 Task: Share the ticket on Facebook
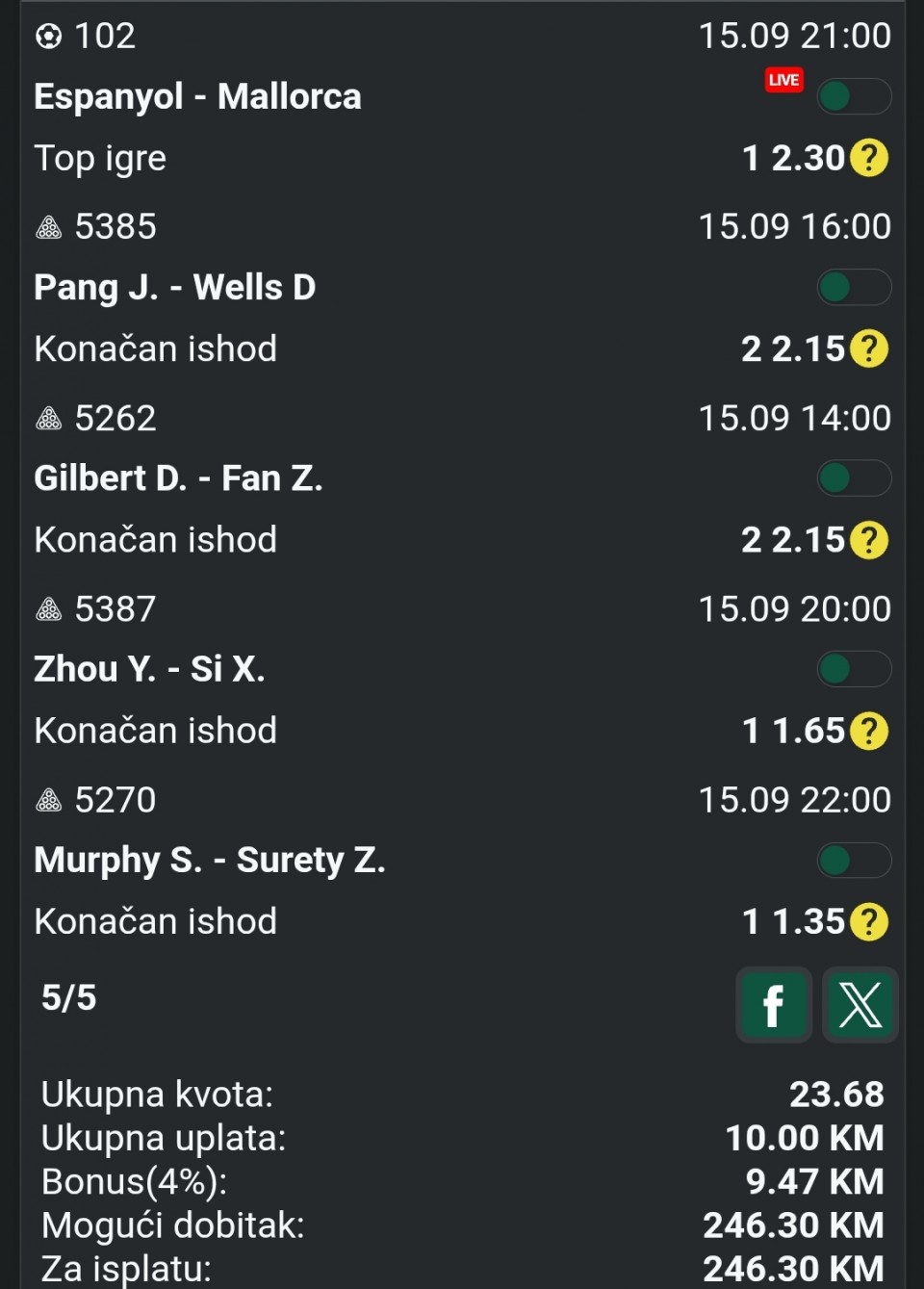tap(773, 1005)
